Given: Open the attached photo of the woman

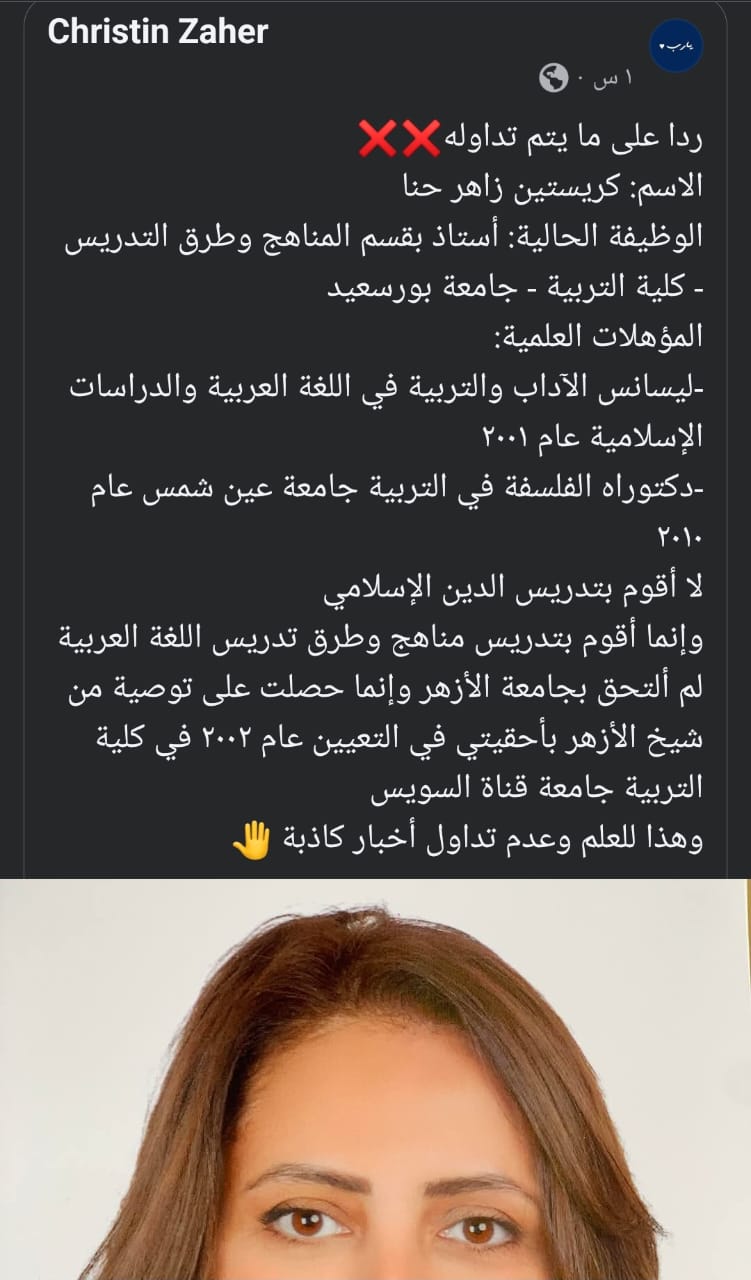Looking at the screenshot, I should click(x=375, y=1080).
